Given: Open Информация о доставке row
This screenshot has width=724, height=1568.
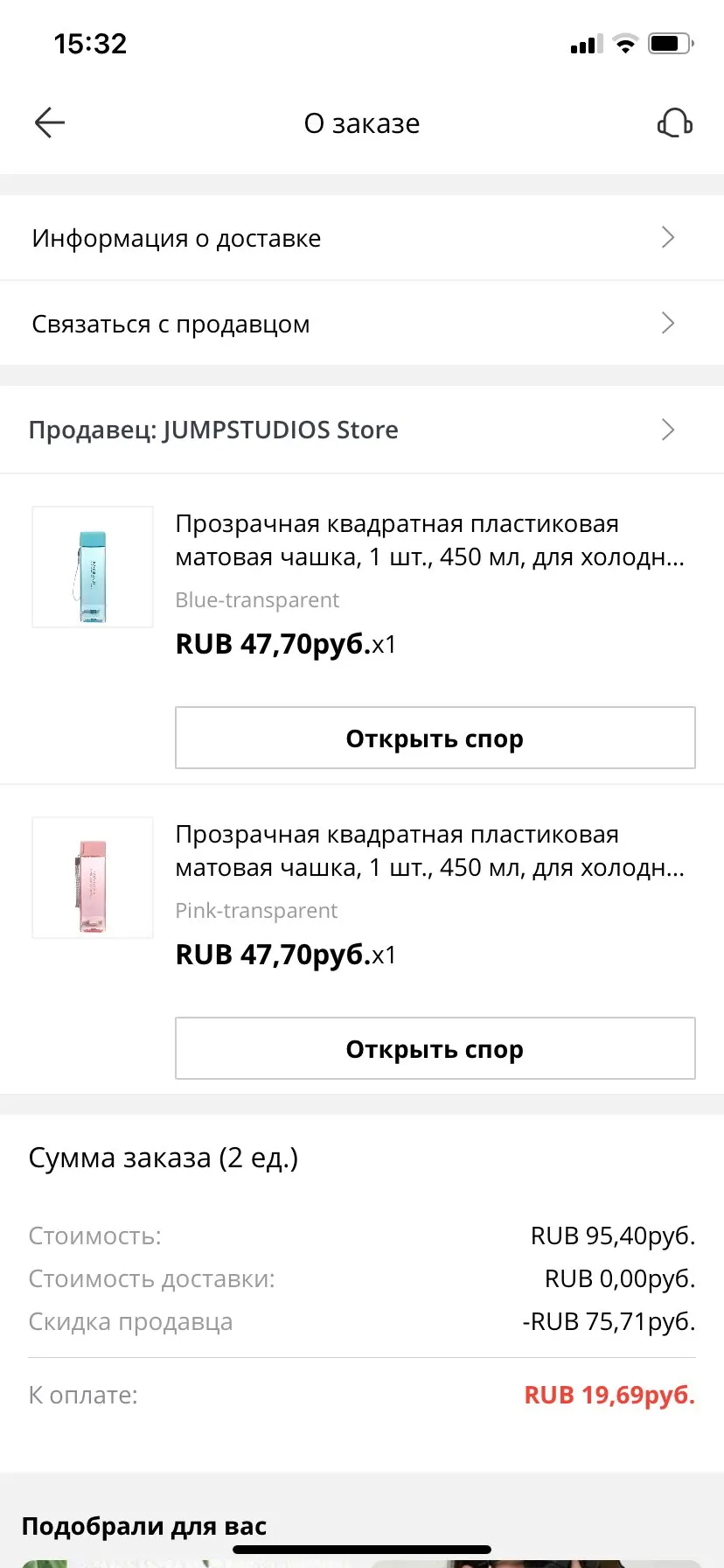Looking at the screenshot, I should pos(362,238).
